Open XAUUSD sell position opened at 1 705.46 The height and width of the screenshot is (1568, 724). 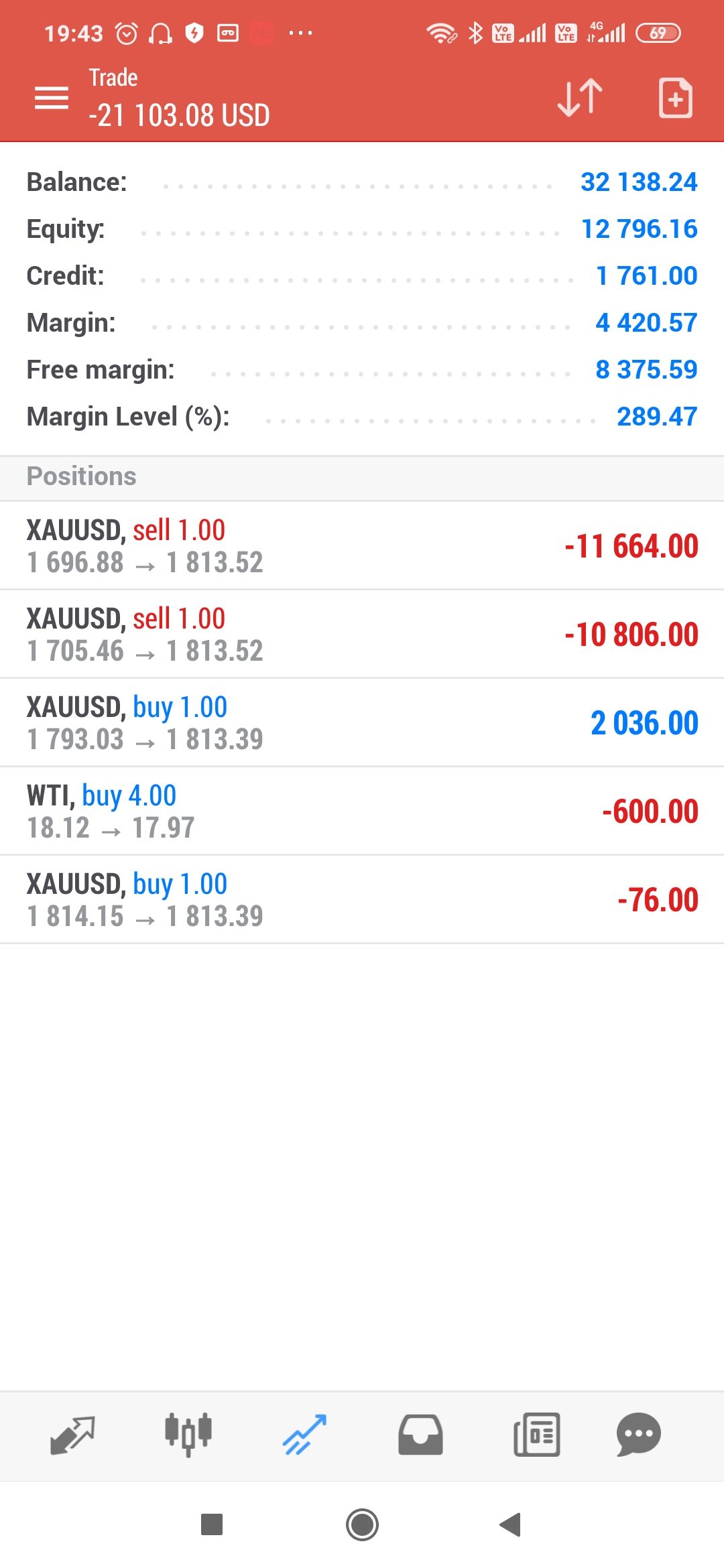pyautogui.click(x=362, y=635)
